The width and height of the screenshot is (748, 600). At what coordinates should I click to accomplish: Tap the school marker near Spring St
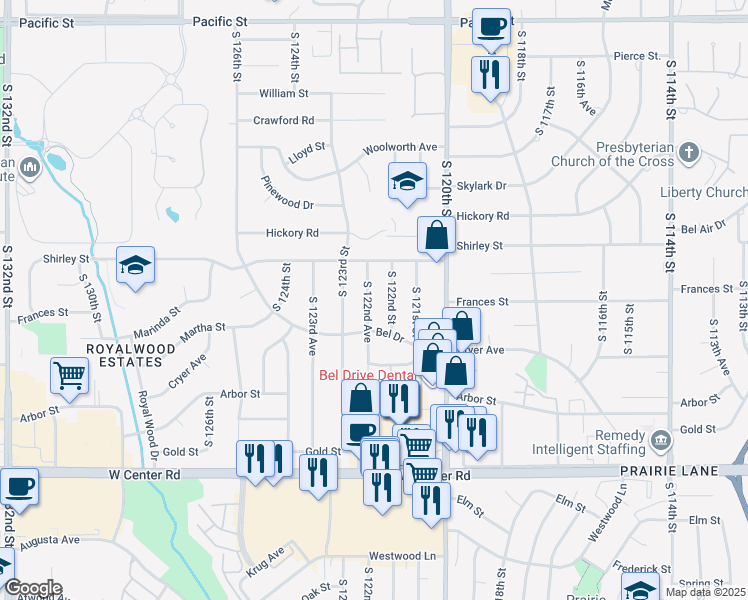pos(640,590)
